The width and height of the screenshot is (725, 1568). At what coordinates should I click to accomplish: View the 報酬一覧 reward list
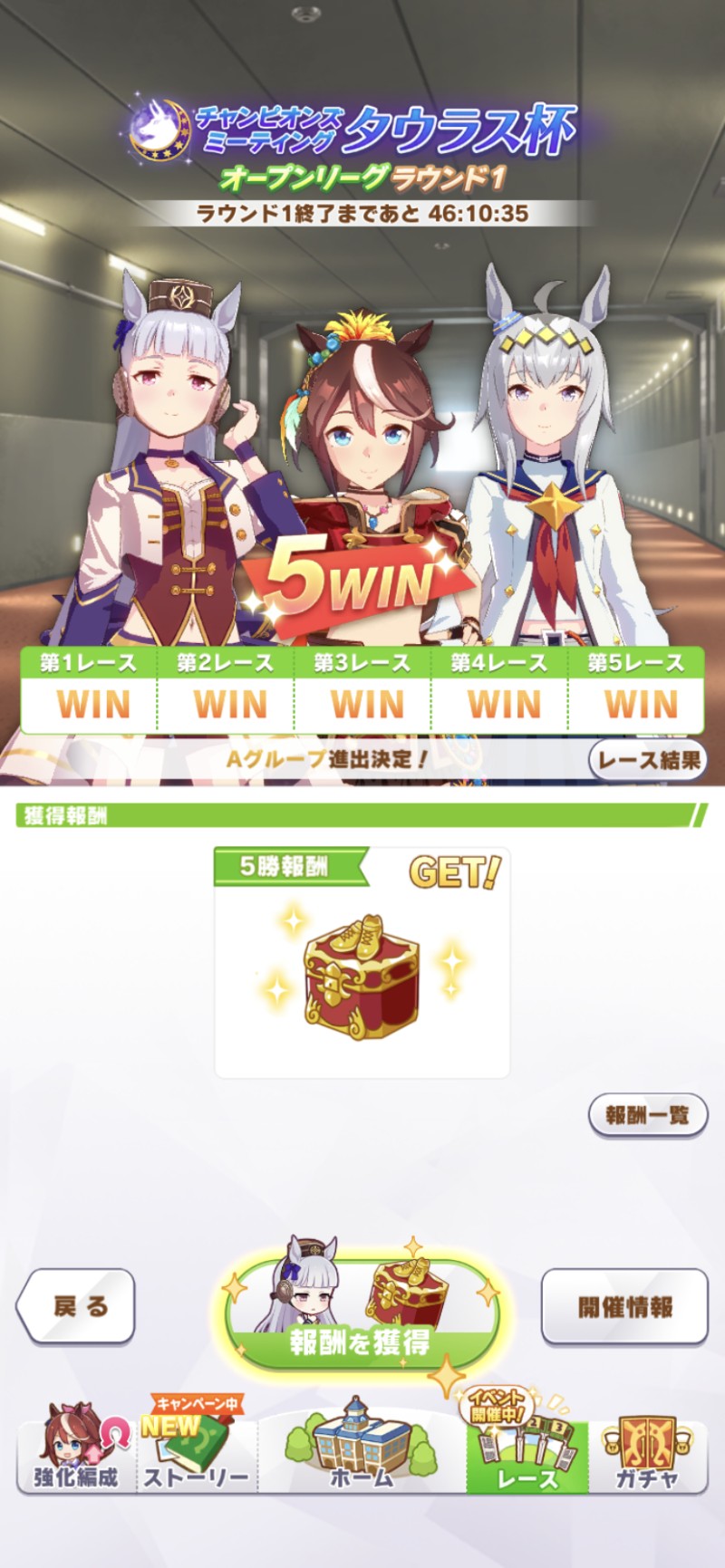pos(647,1114)
